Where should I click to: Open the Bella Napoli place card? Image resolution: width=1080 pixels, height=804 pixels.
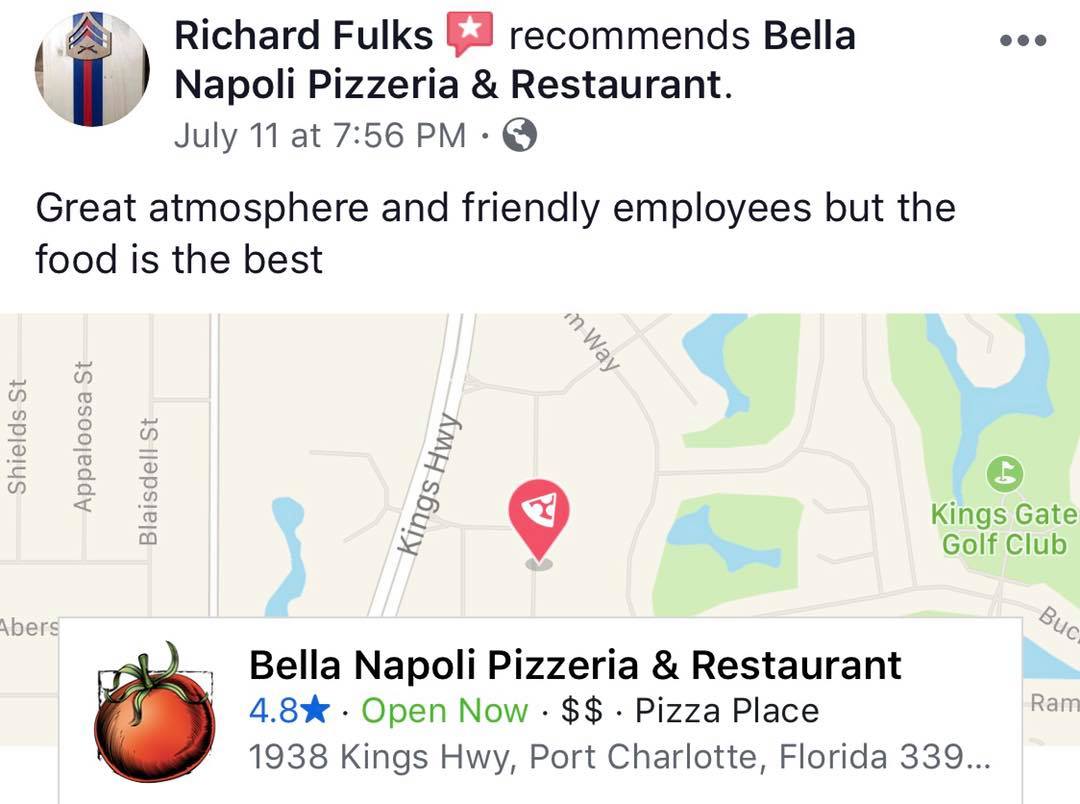pos(574,709)
